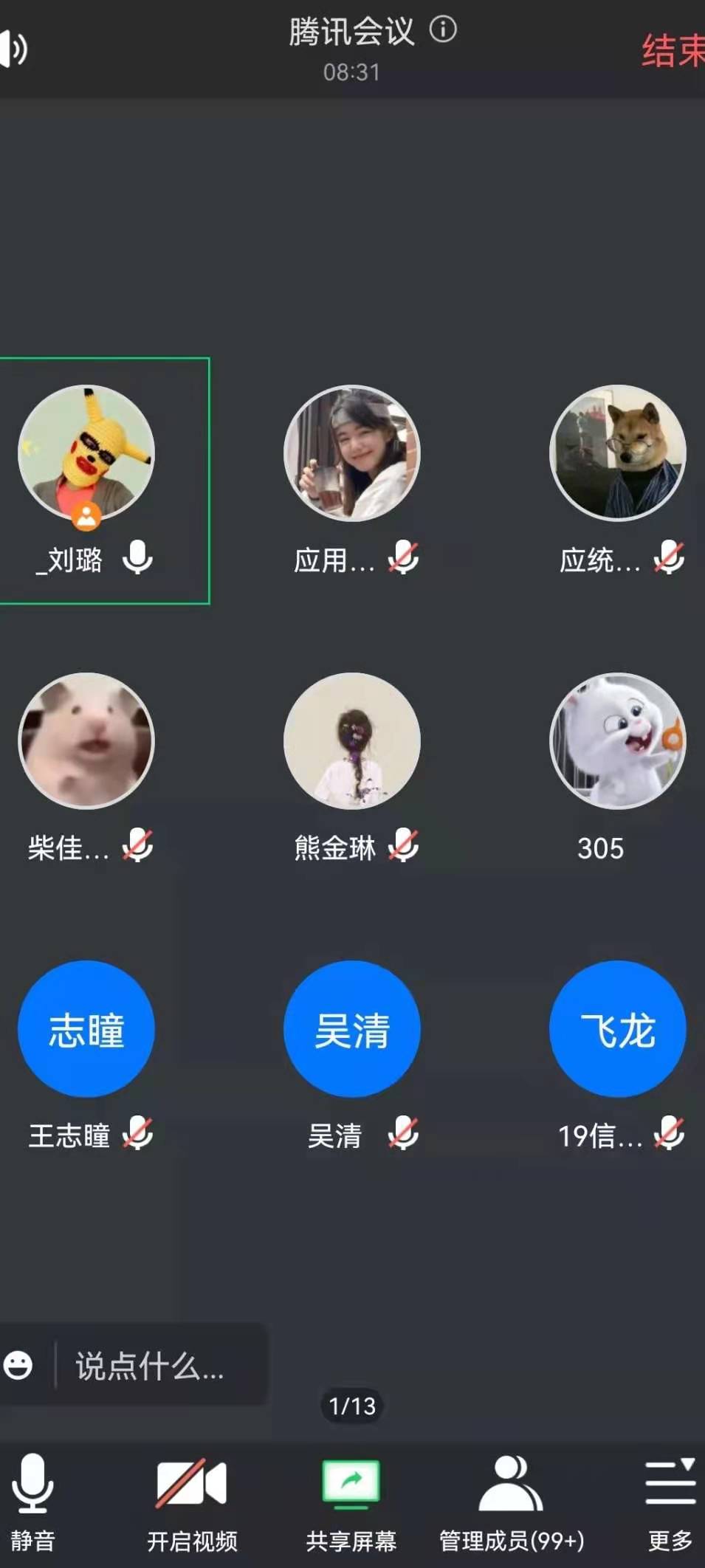The height and width of the screenshot is (1568, 705).
Task: Toggle the speaker audio icon
Action: coord(13,49)
